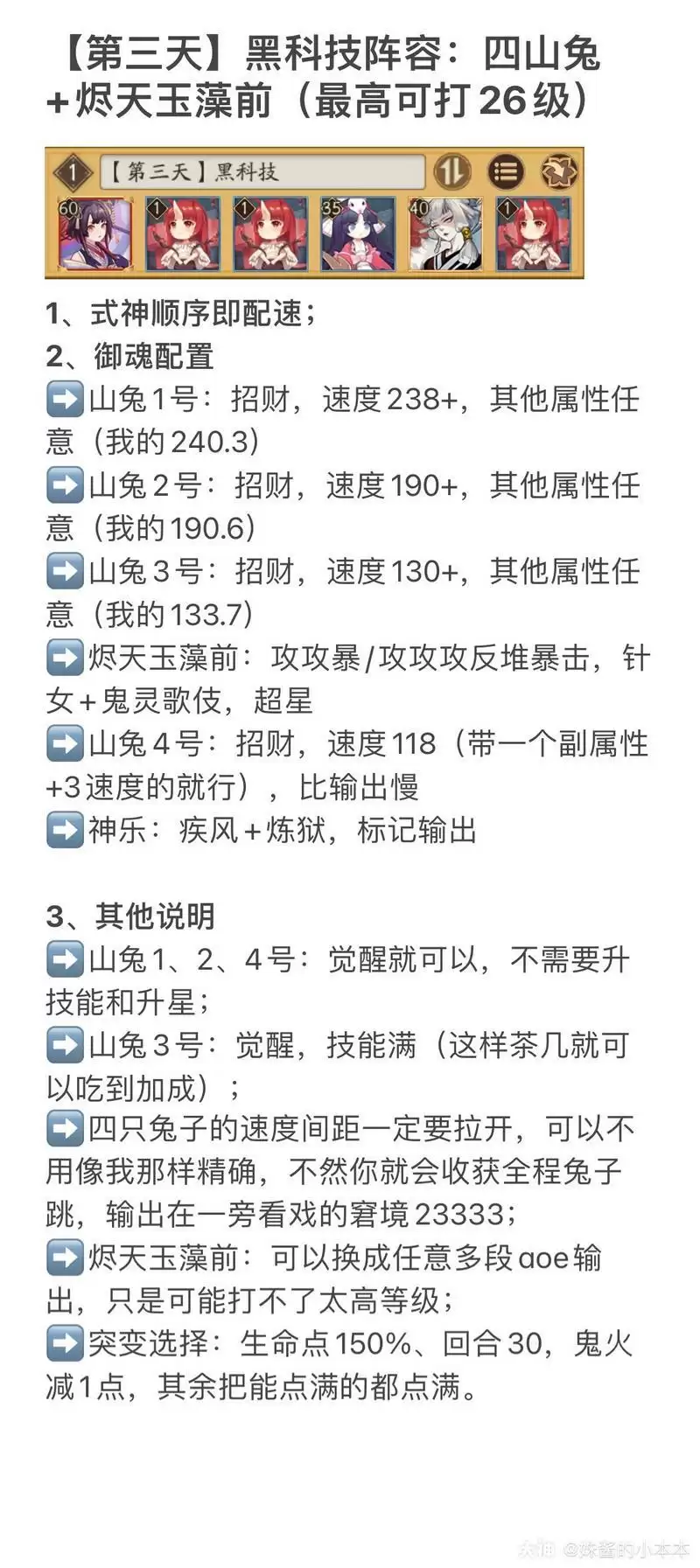Open the list menu icon beside the sort button
The image size is (700, 1568).
point(506,171)
